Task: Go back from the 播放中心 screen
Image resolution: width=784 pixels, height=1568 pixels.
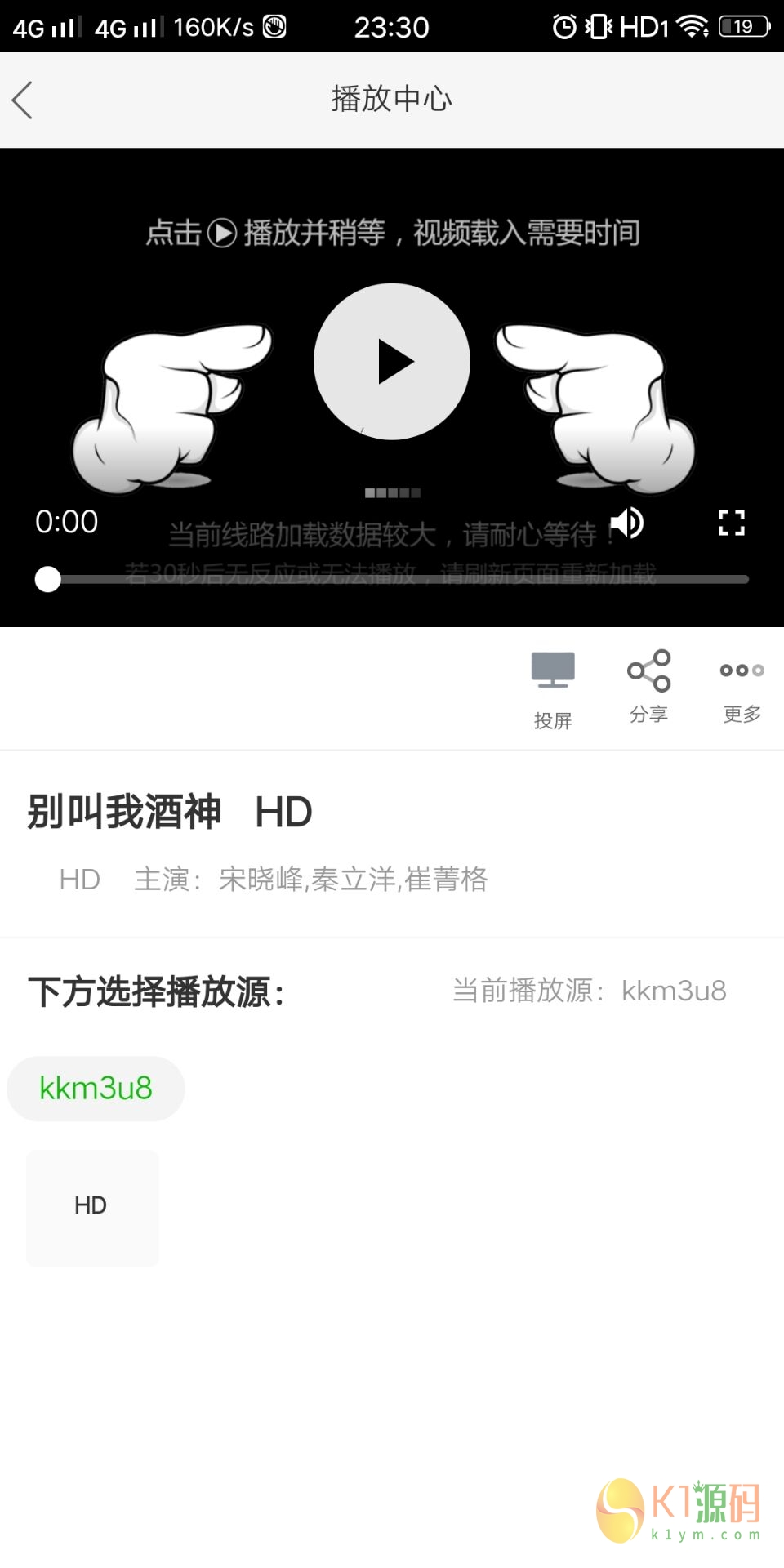Action: coord(23,100)
